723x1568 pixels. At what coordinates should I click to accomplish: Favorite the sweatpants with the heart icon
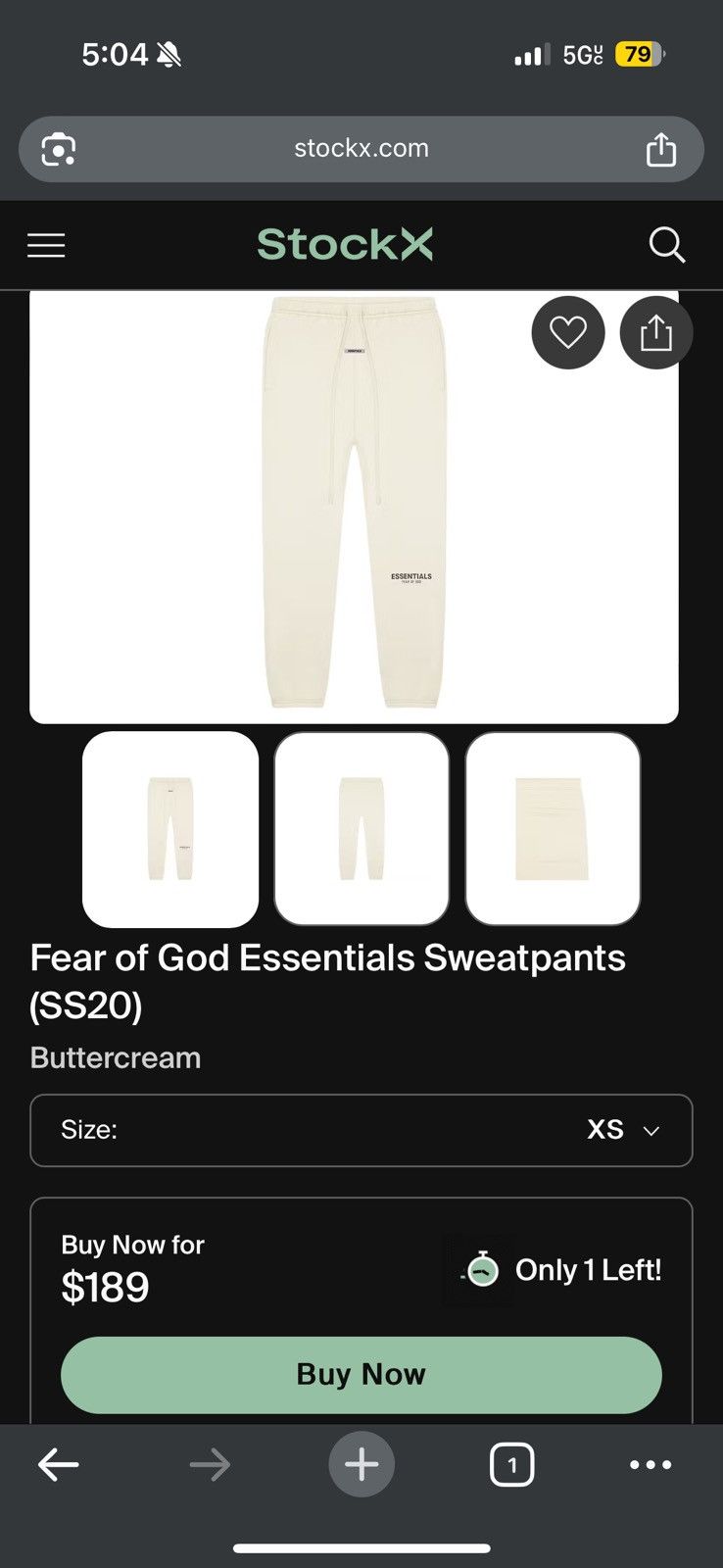coord(568,332)
